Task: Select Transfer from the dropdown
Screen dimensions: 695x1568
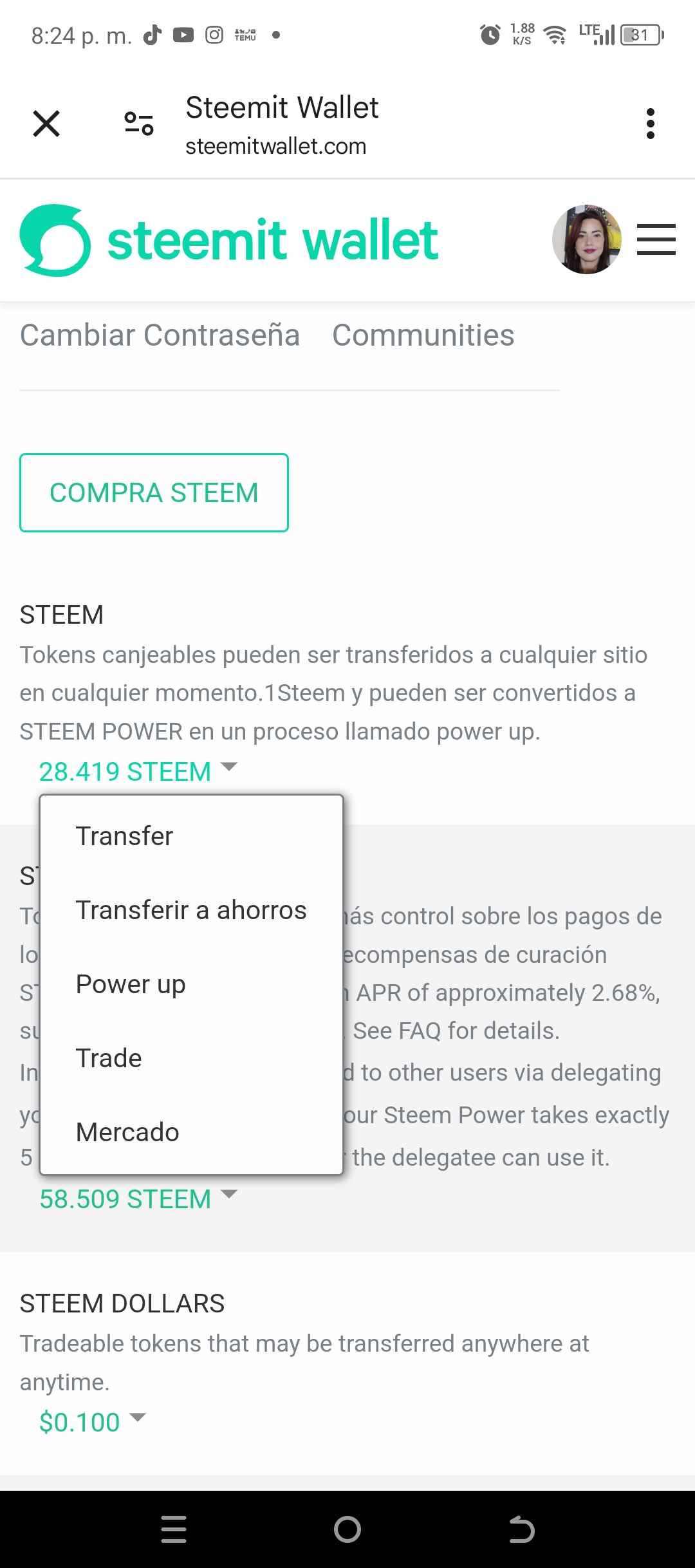Action: tap(125, 836)
